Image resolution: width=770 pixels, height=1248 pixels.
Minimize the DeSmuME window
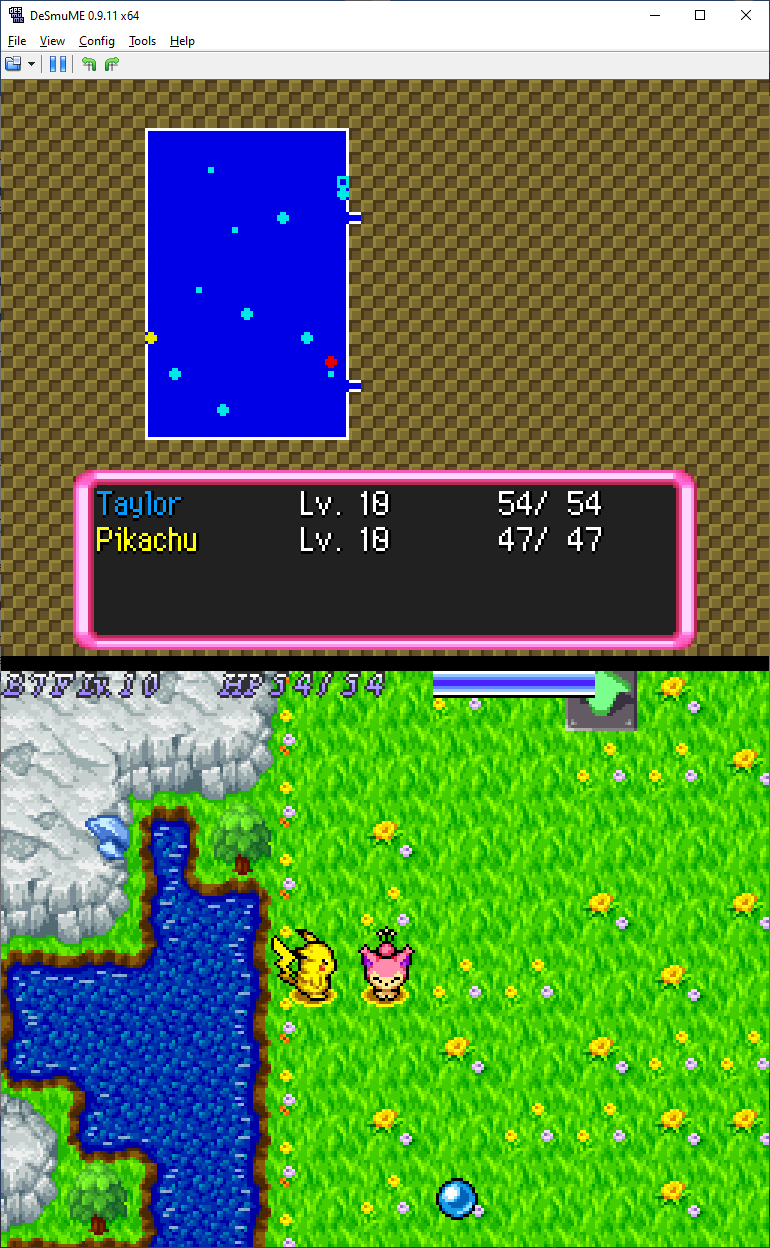(x=655, y=15)
